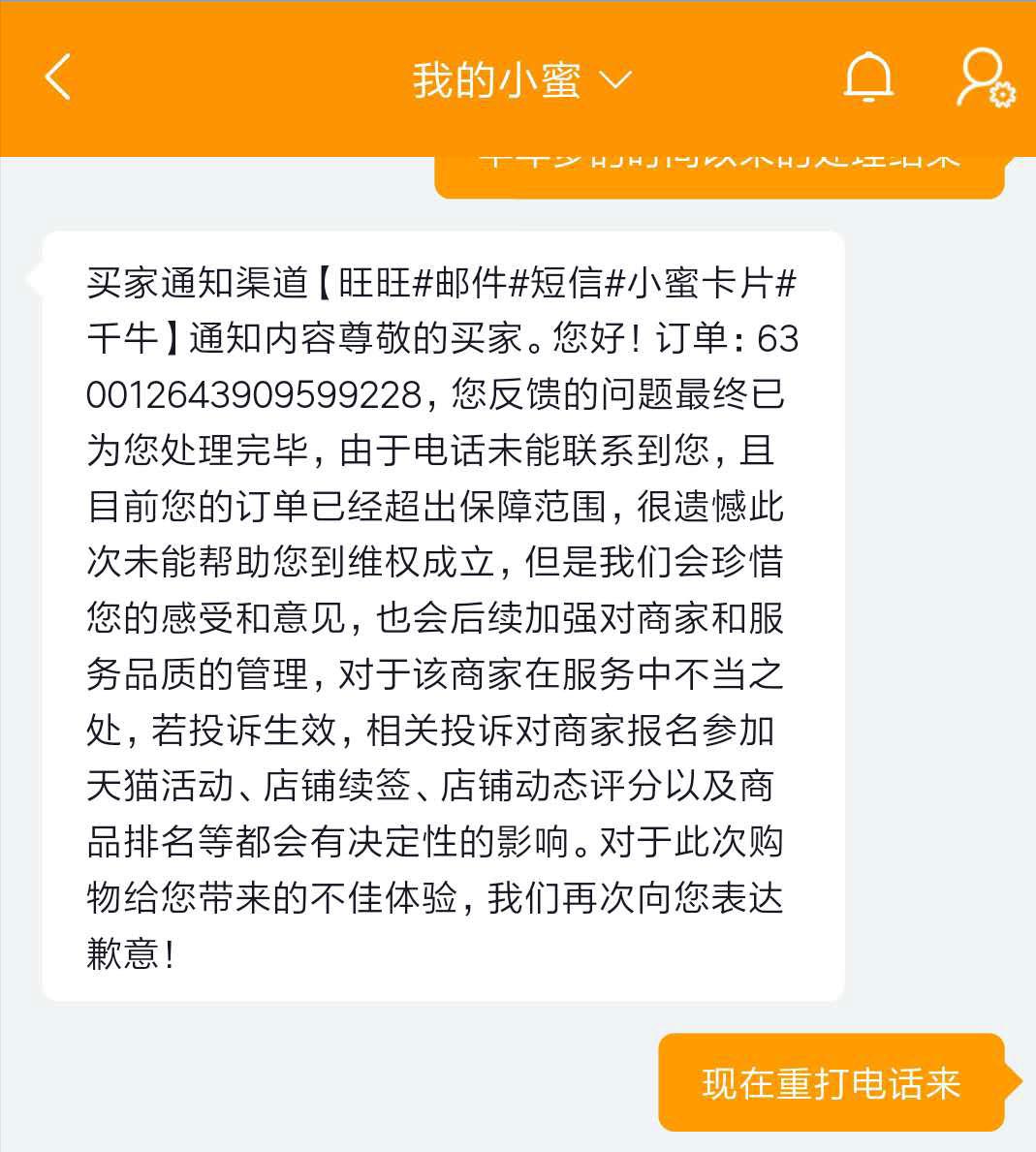Tap the notification bell in the orange header
Image resolution: width=1036 pixels, height=1152 pixels.
[x=867, y=78]
